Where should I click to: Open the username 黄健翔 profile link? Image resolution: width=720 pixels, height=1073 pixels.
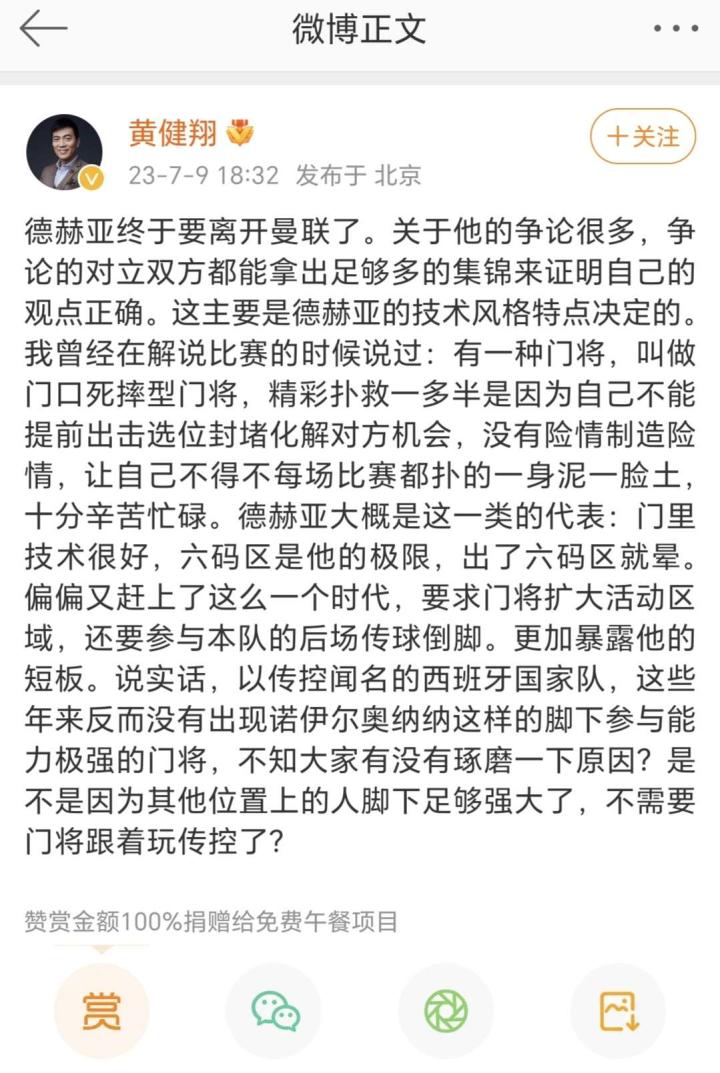pyautogui.click(x=172, y=133)
